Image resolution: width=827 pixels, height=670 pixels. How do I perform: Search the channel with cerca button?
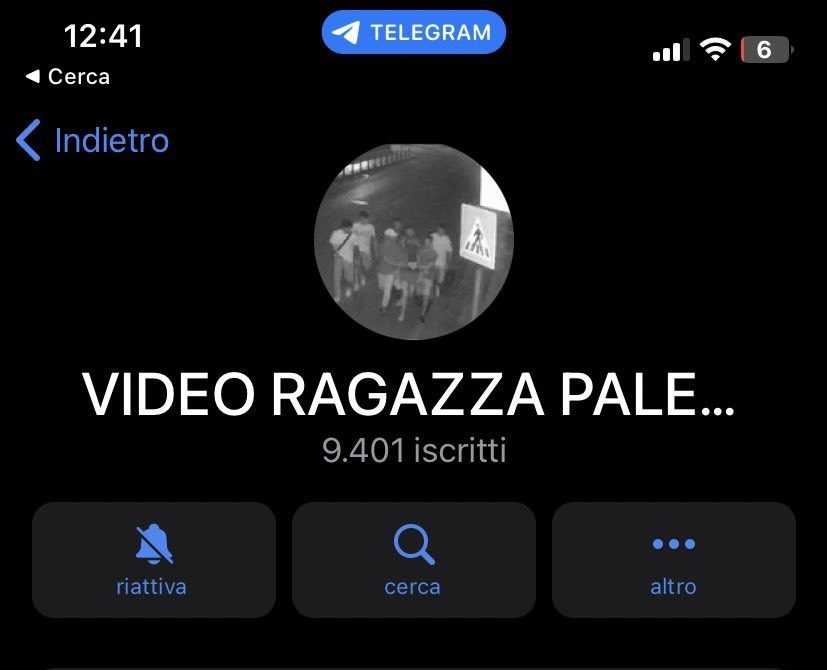(x=413, y=559)
